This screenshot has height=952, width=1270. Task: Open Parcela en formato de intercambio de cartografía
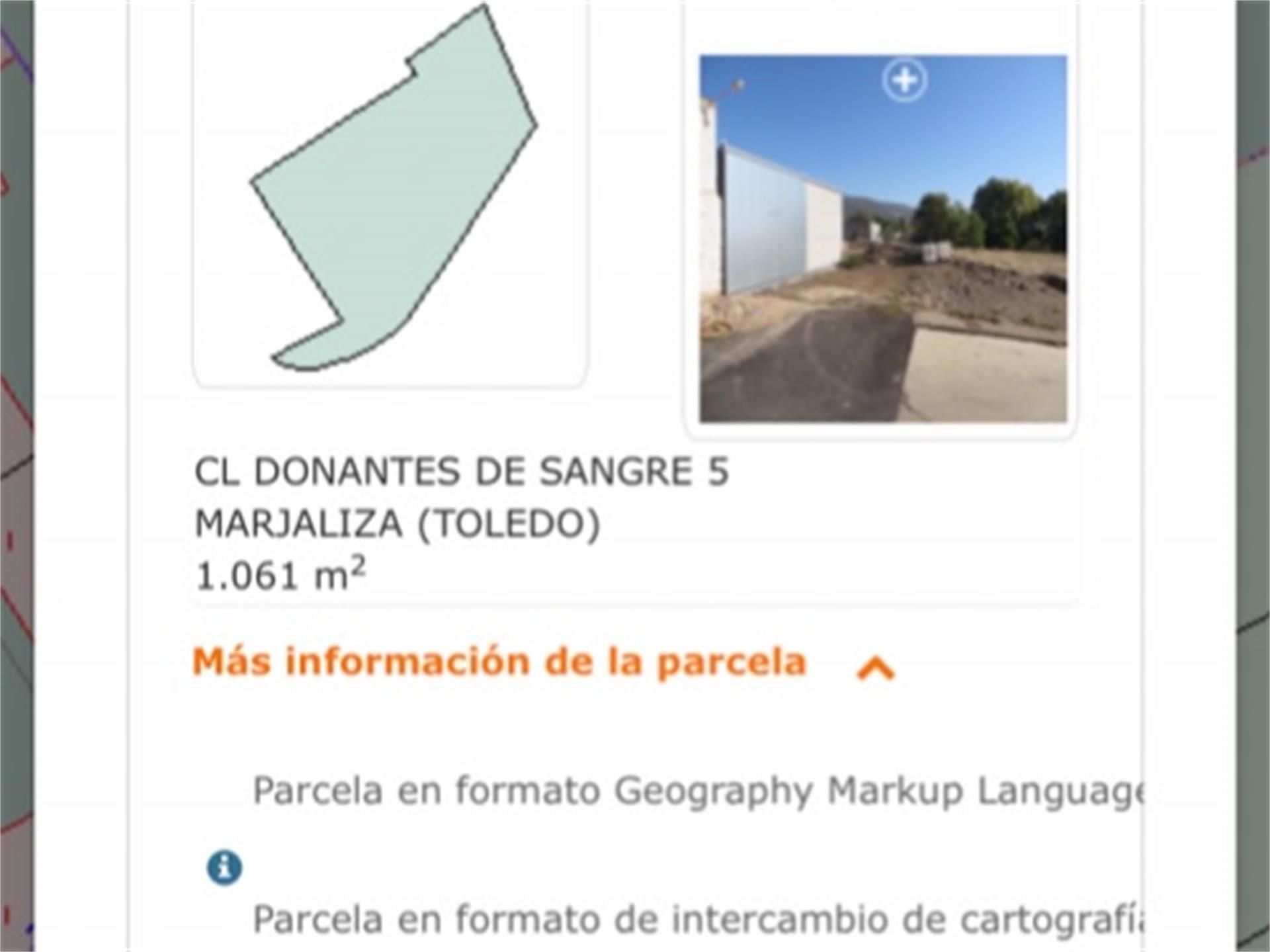[698, 919]
